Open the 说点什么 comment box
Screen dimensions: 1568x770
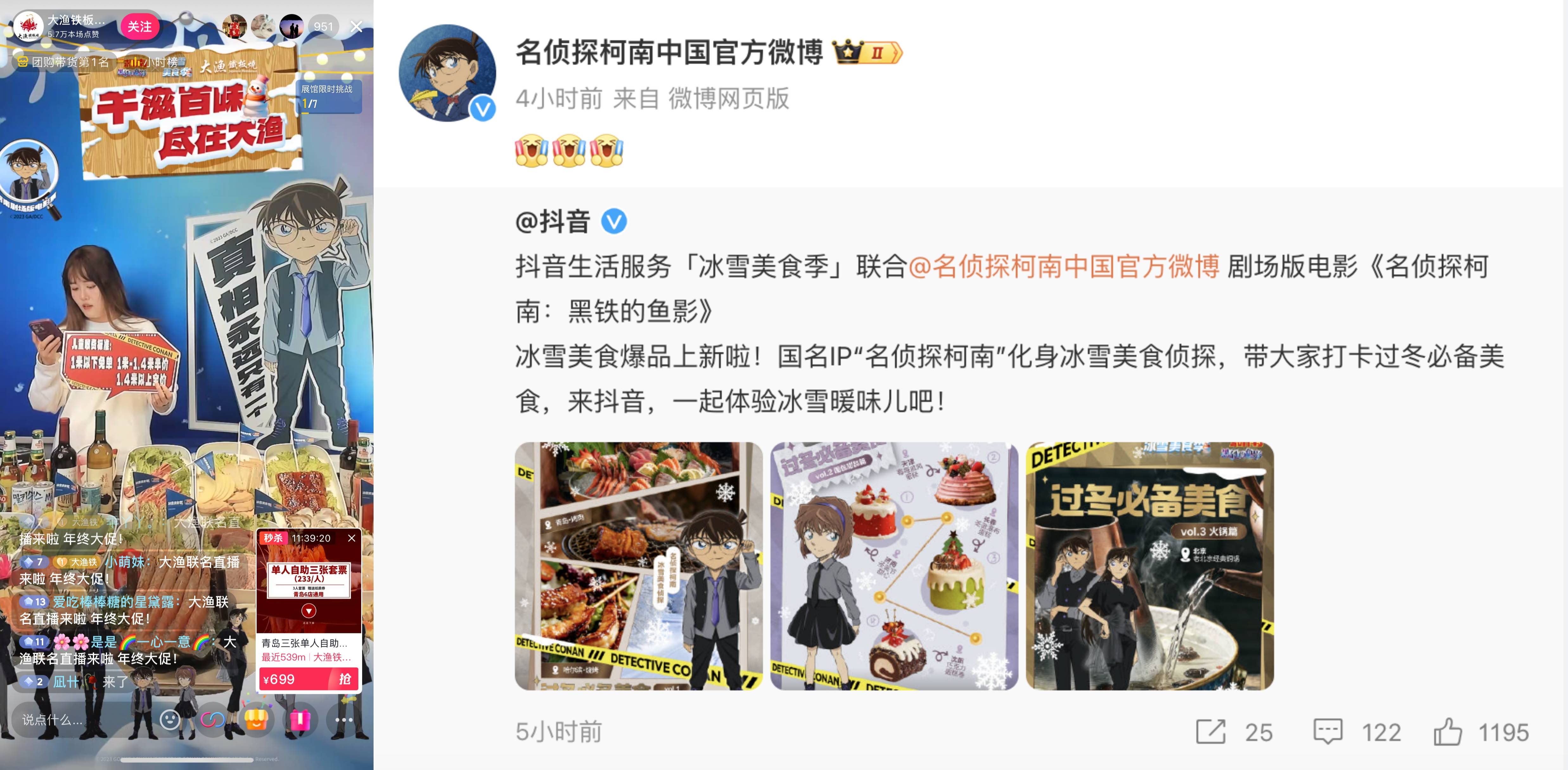67,720
